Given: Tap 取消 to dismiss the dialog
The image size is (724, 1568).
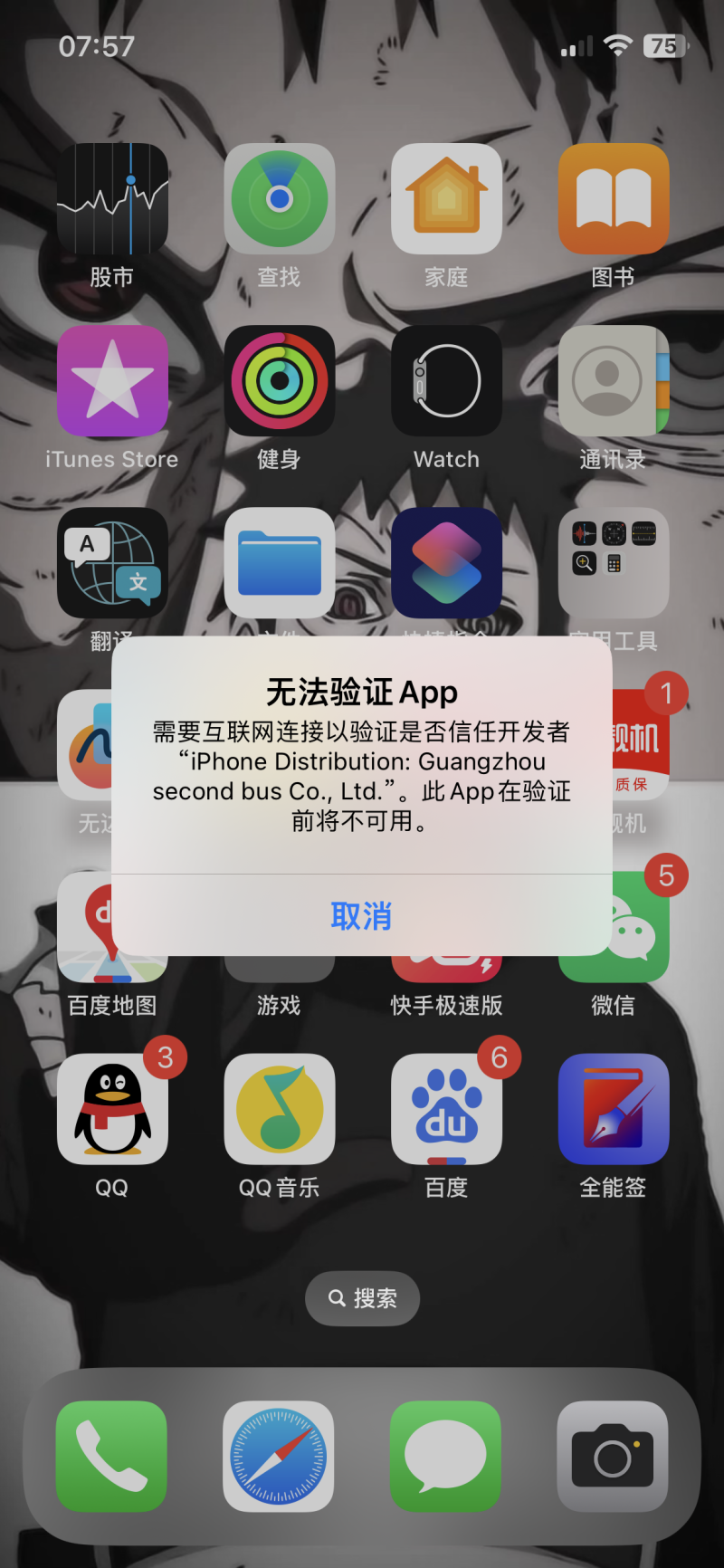Looking at the screenshot, I should click(x=361, y=916).
